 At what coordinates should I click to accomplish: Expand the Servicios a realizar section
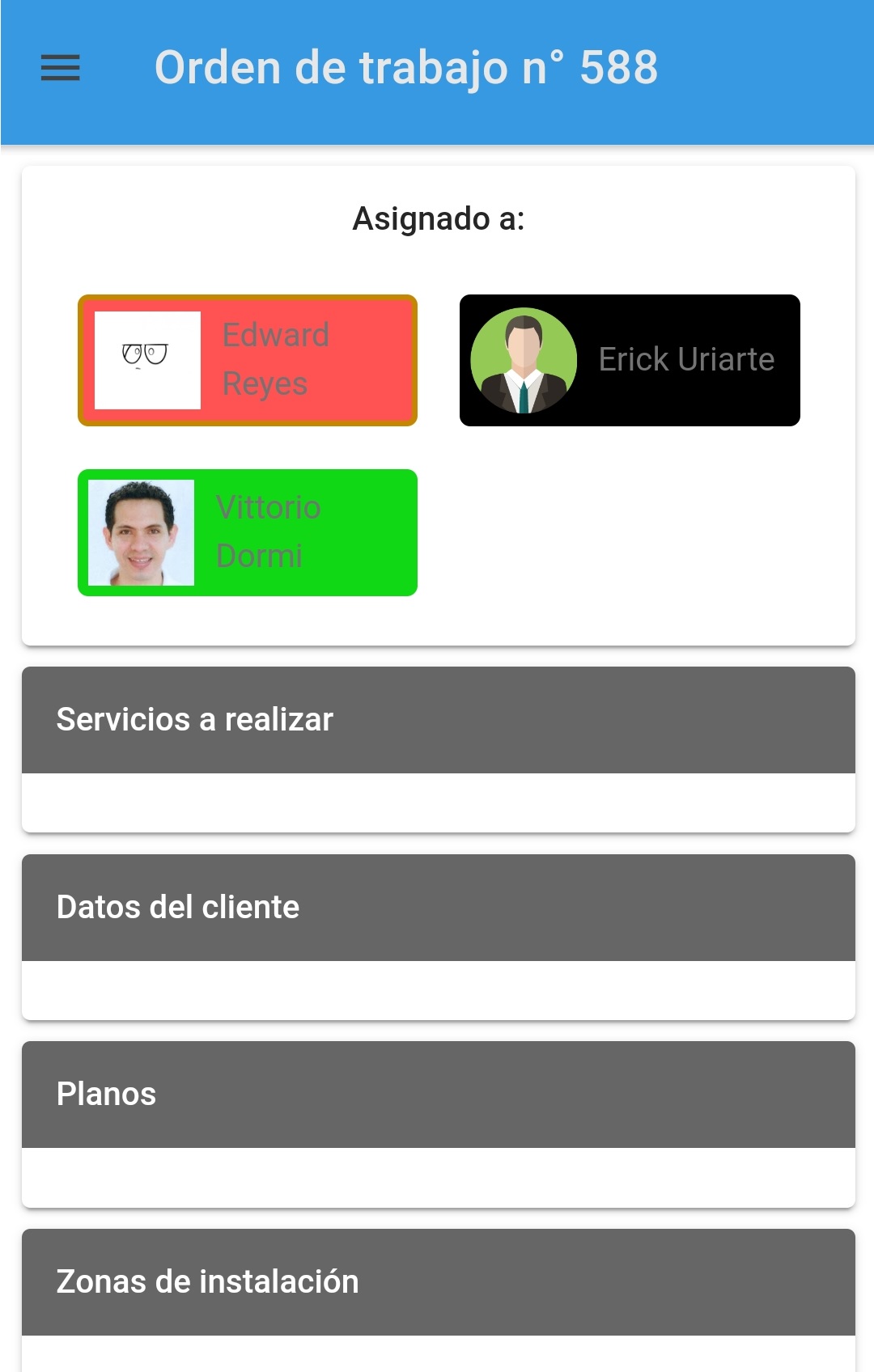[437, 718]
